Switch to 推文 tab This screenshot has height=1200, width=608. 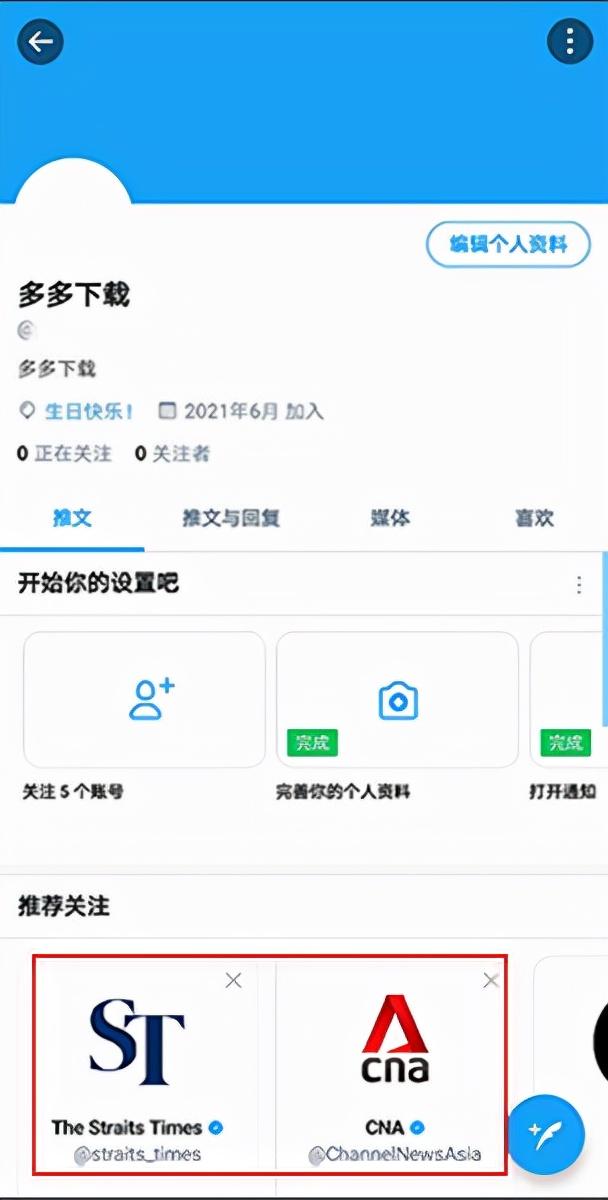tap(72, 519)
